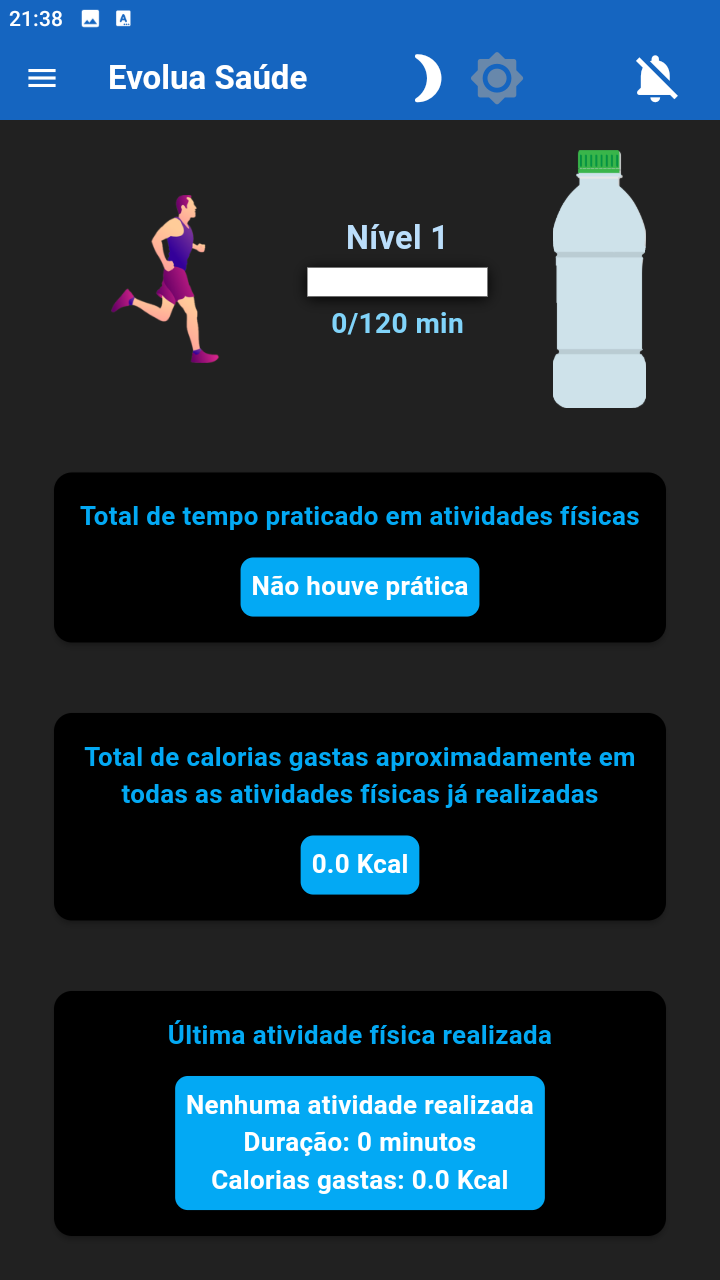Tap the second status bar notification icon

(x=124, y=17)
